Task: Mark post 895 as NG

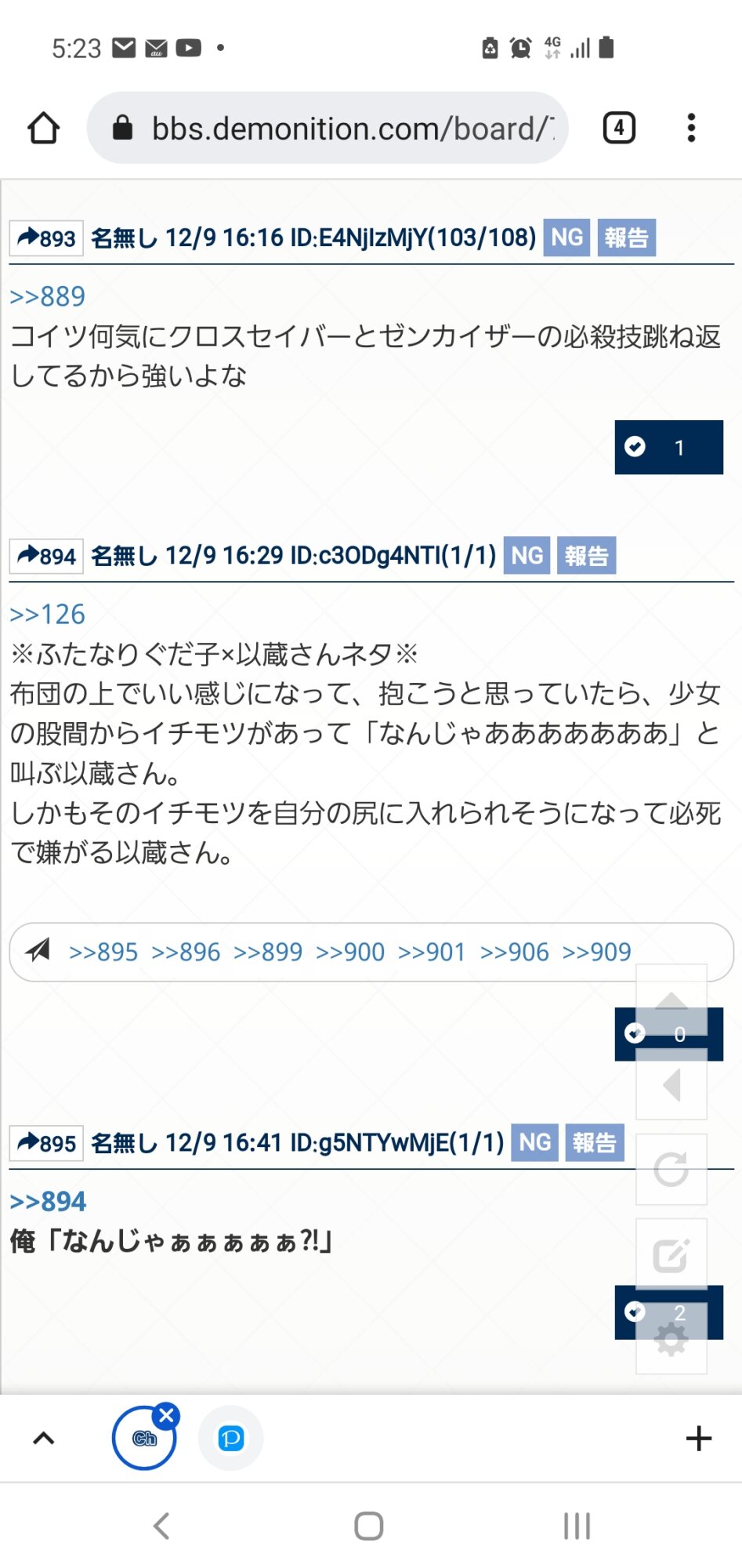Action: 535,1143
